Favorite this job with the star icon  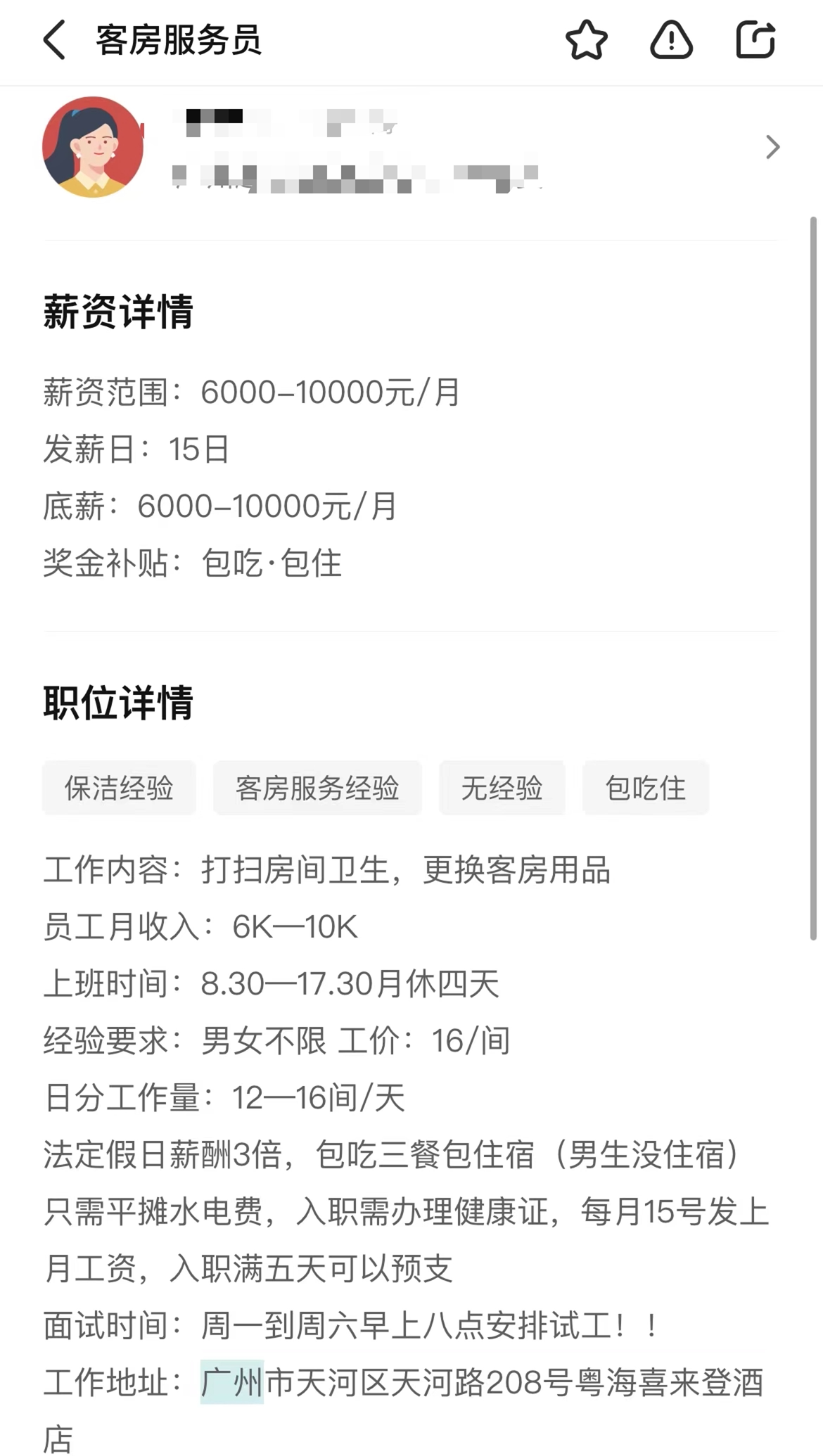click(x=586, y=40)
